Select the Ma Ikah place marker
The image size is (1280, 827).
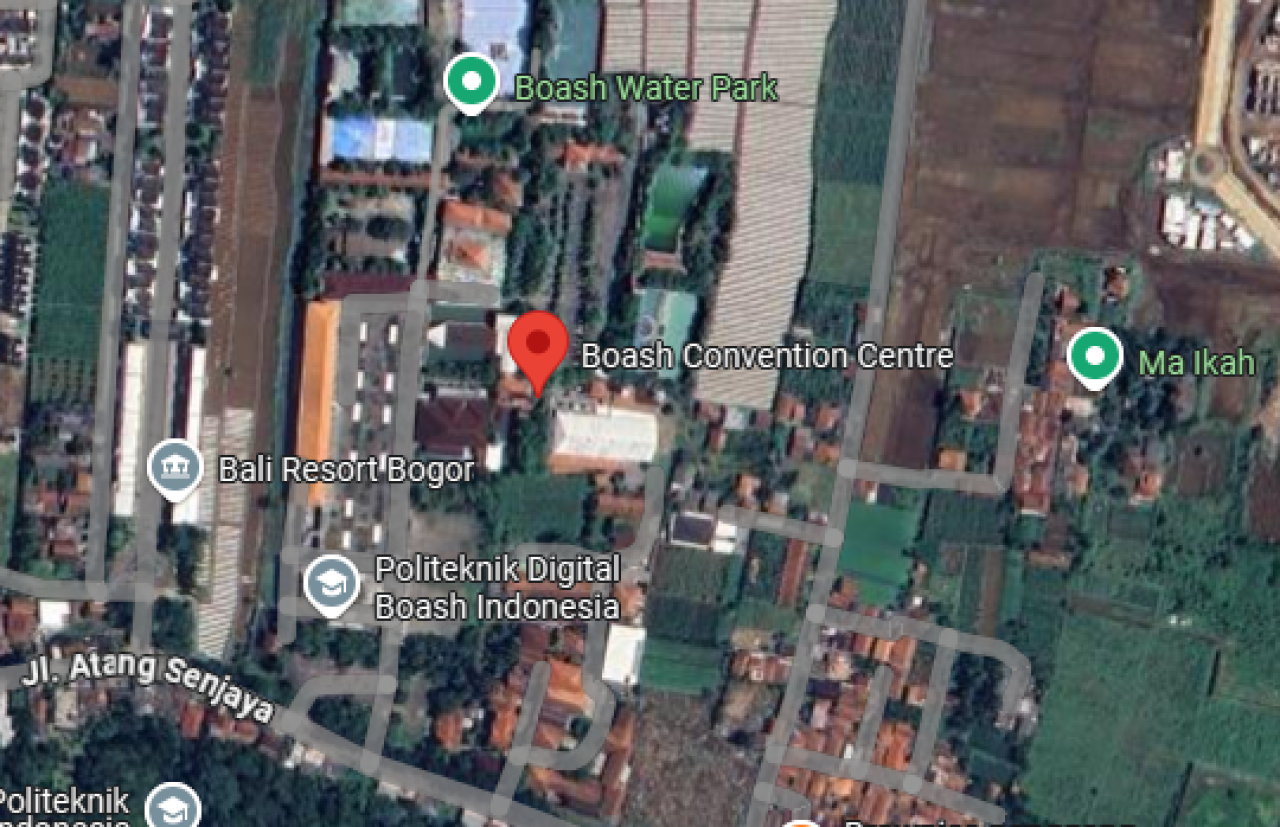1094,355
